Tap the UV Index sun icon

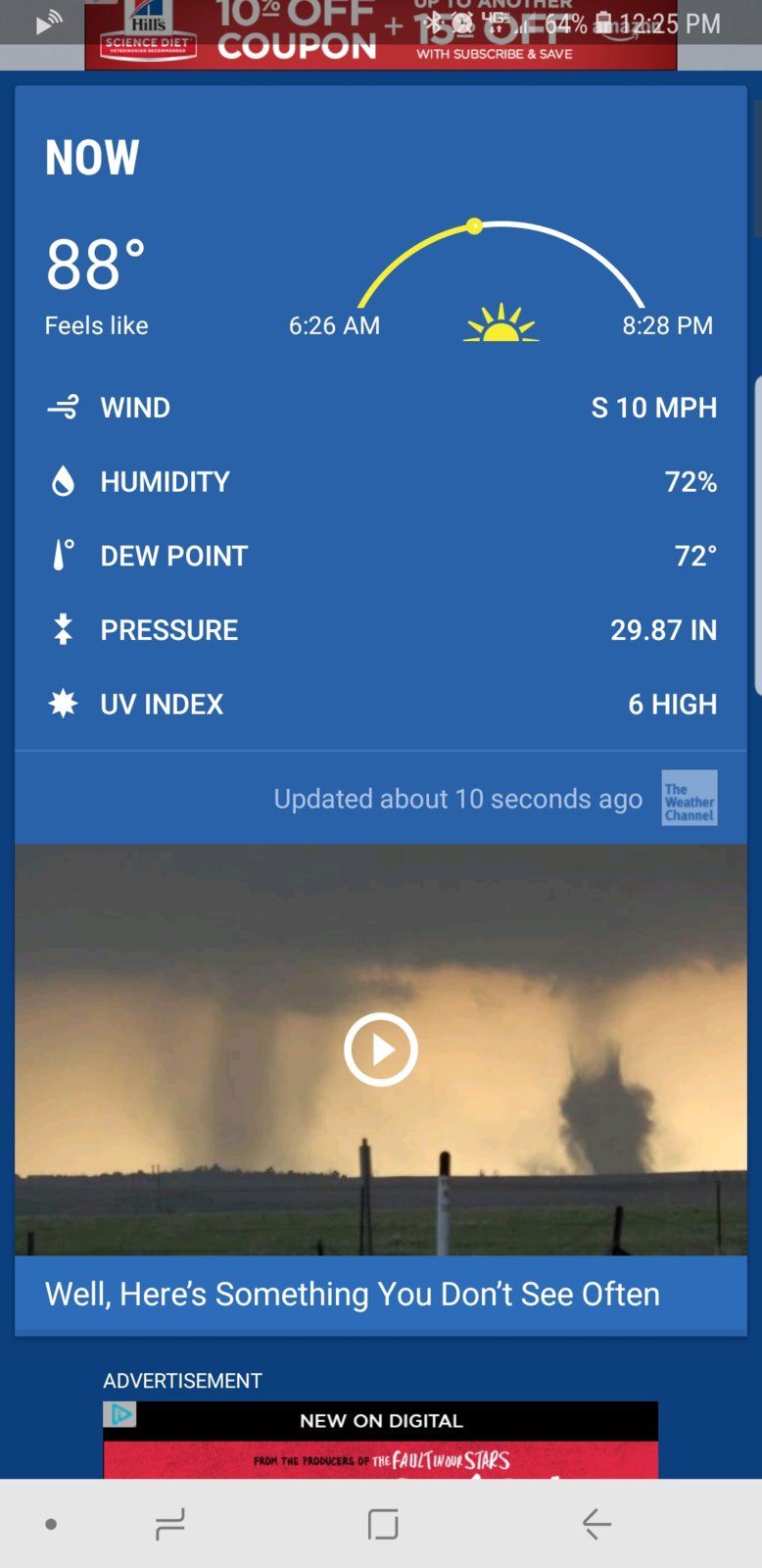(63, 704)
